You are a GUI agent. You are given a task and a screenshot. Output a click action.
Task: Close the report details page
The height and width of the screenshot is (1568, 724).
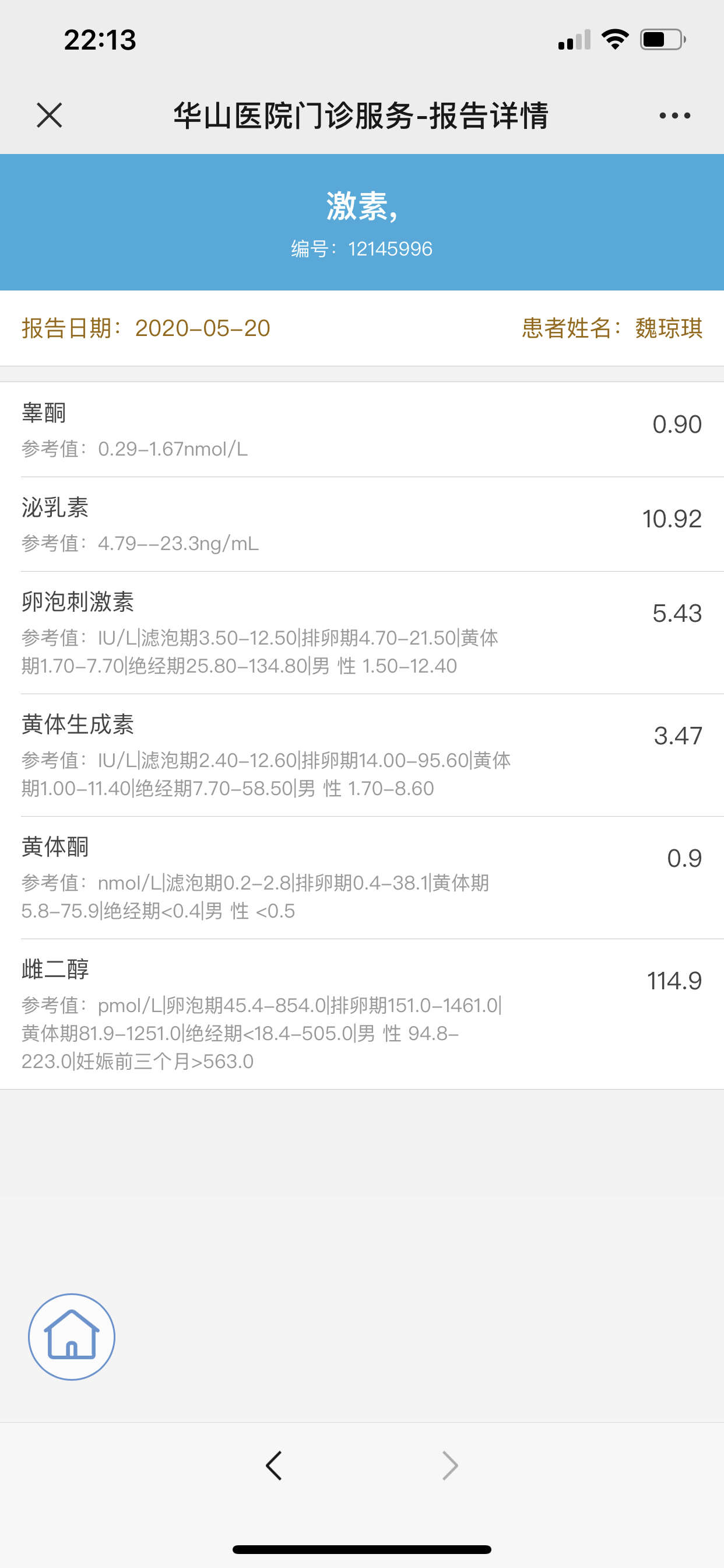tap(50, 115)
